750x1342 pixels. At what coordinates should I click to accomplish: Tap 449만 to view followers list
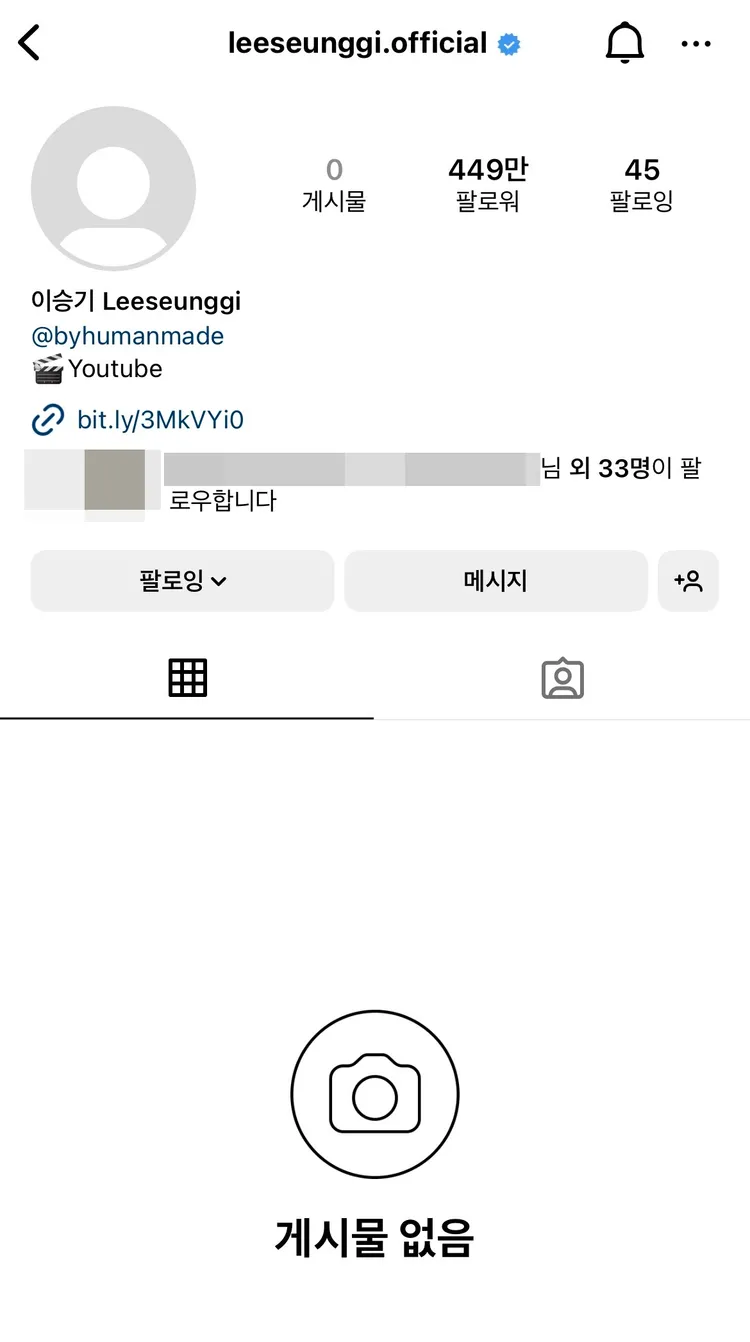click(487, 170)
